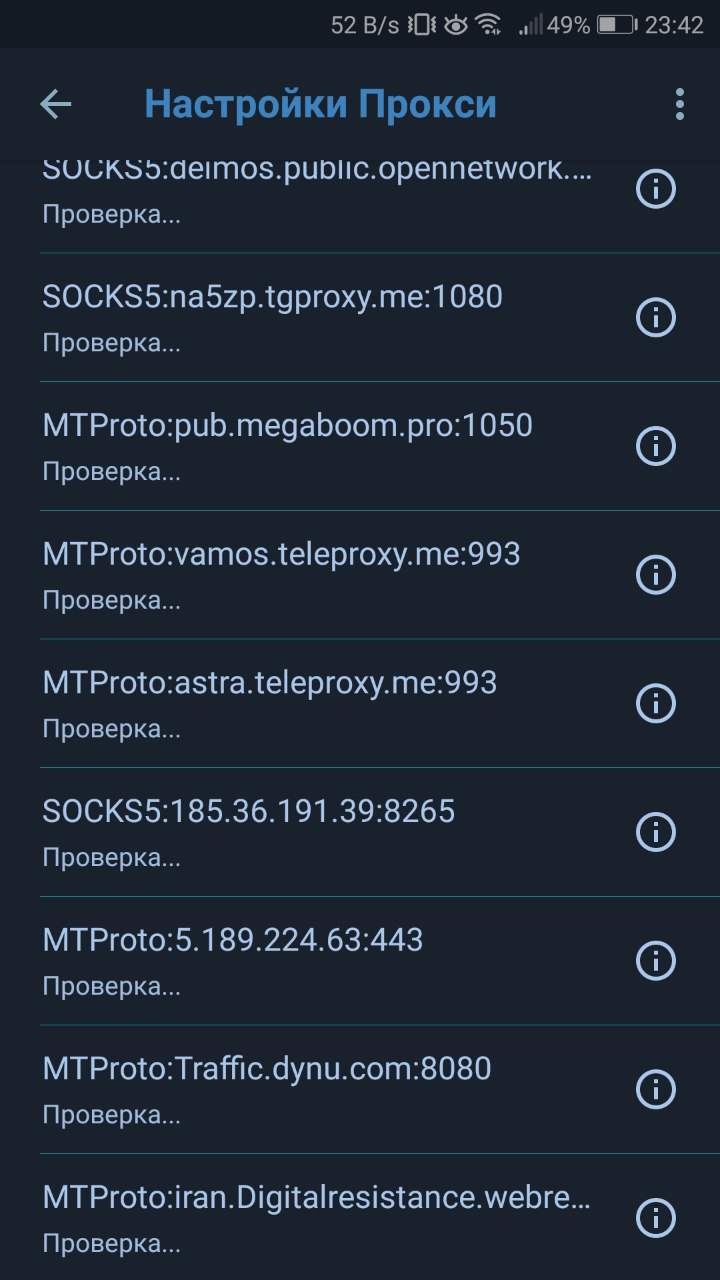Open info for 5.189.224.63:443
Viewport: 720px width, 1280px height.
(x=656, y=960)
